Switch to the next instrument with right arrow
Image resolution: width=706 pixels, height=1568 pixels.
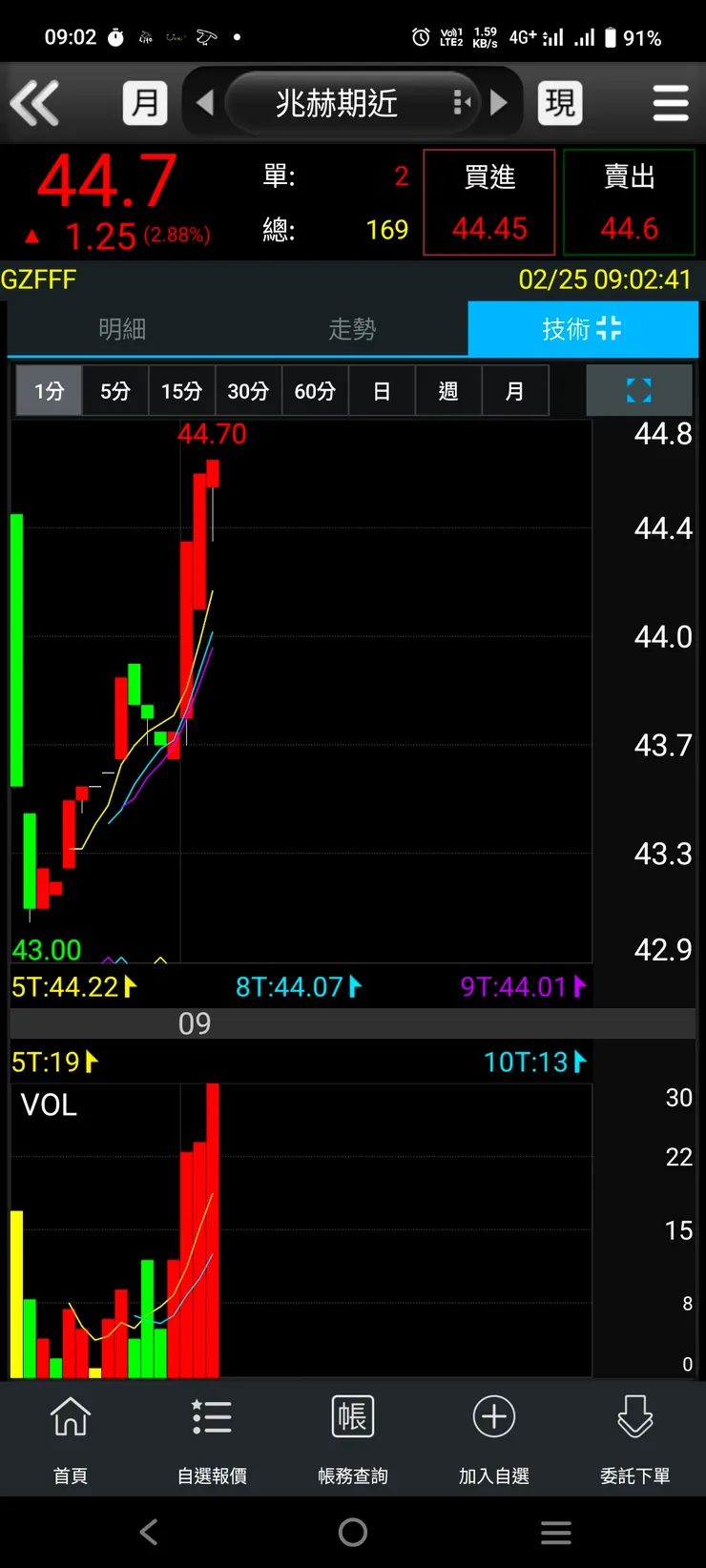click(x=499, y=103)
